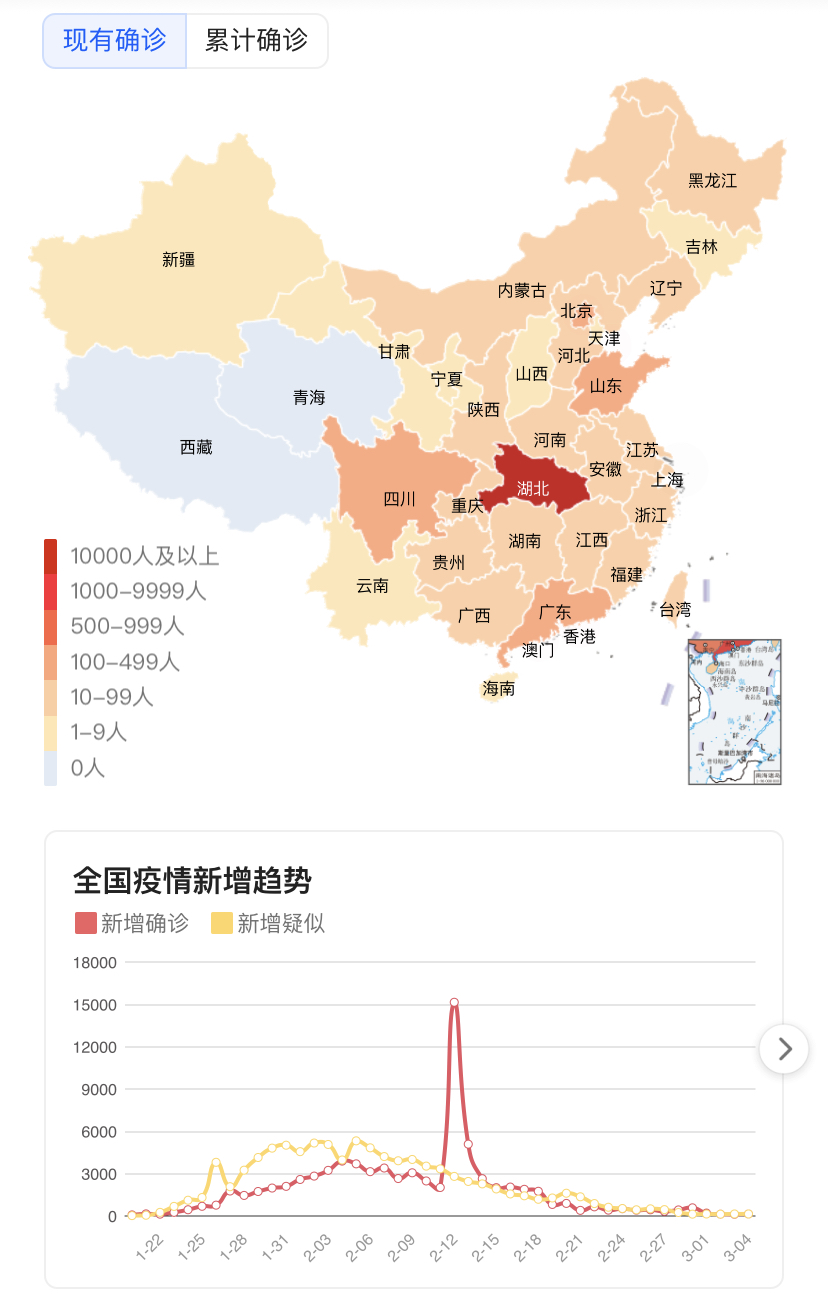
Task: Select 新疆 region on the map
Action: point(178,260)
